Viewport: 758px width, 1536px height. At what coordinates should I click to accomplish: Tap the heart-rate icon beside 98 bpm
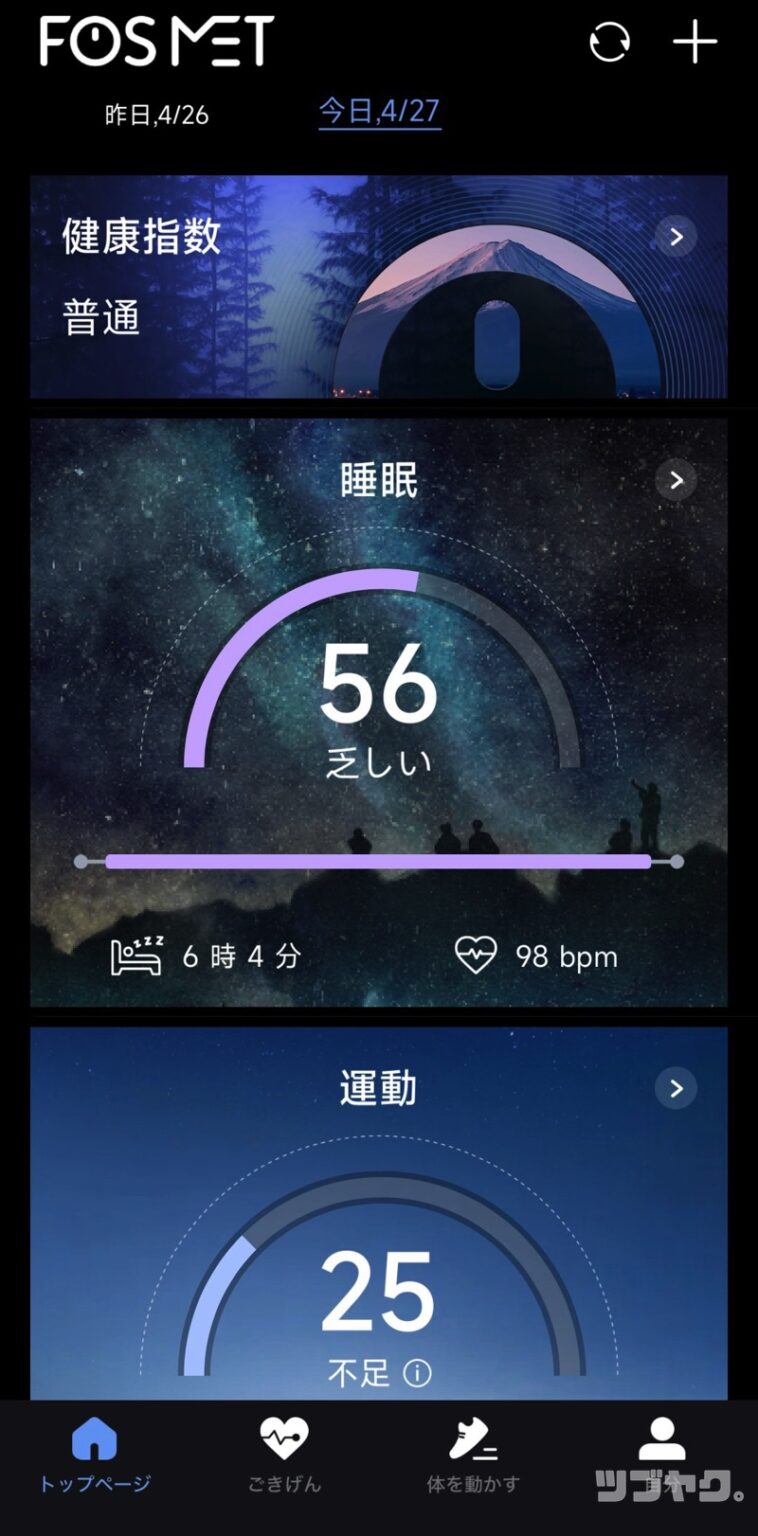(x=477, y=956)
